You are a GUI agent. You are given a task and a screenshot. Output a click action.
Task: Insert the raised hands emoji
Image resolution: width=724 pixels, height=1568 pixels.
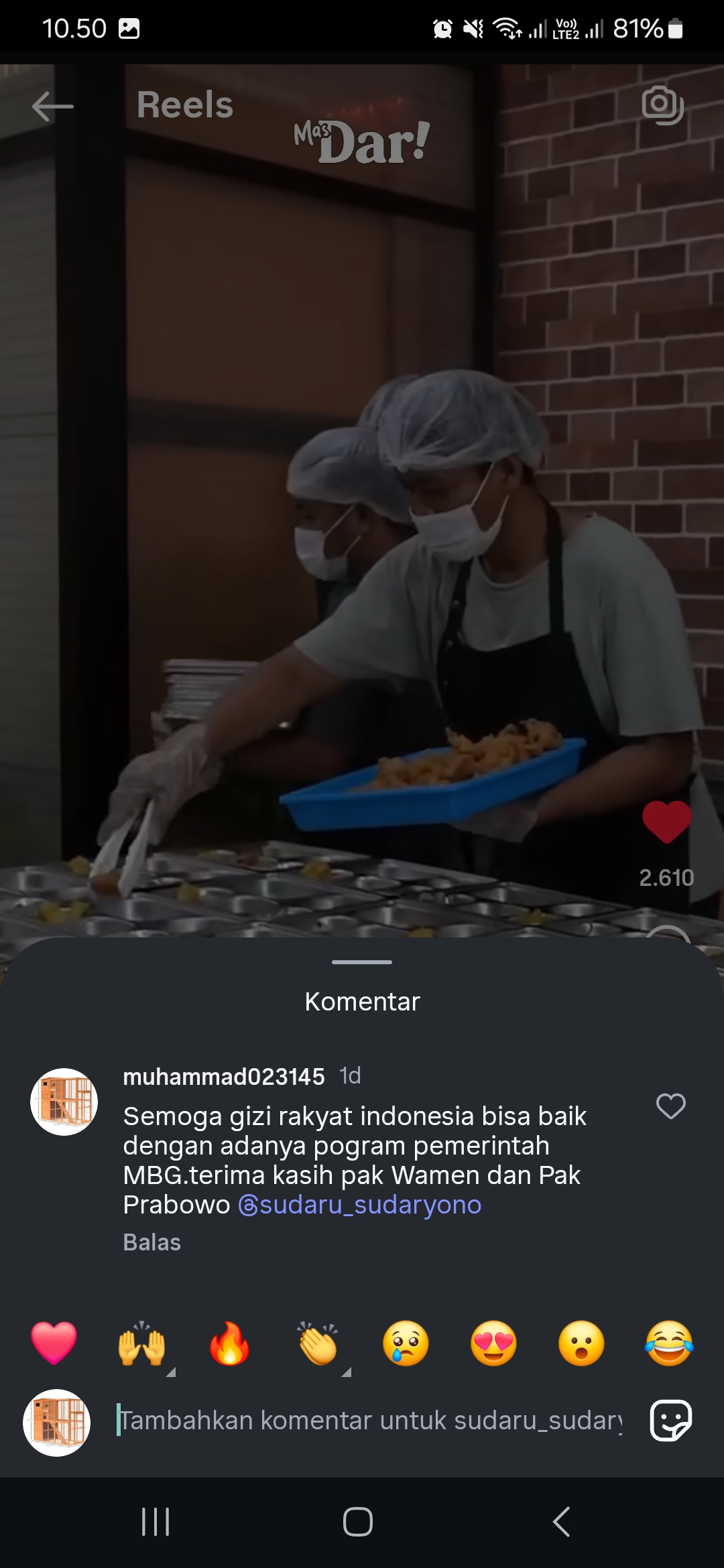141,1343
